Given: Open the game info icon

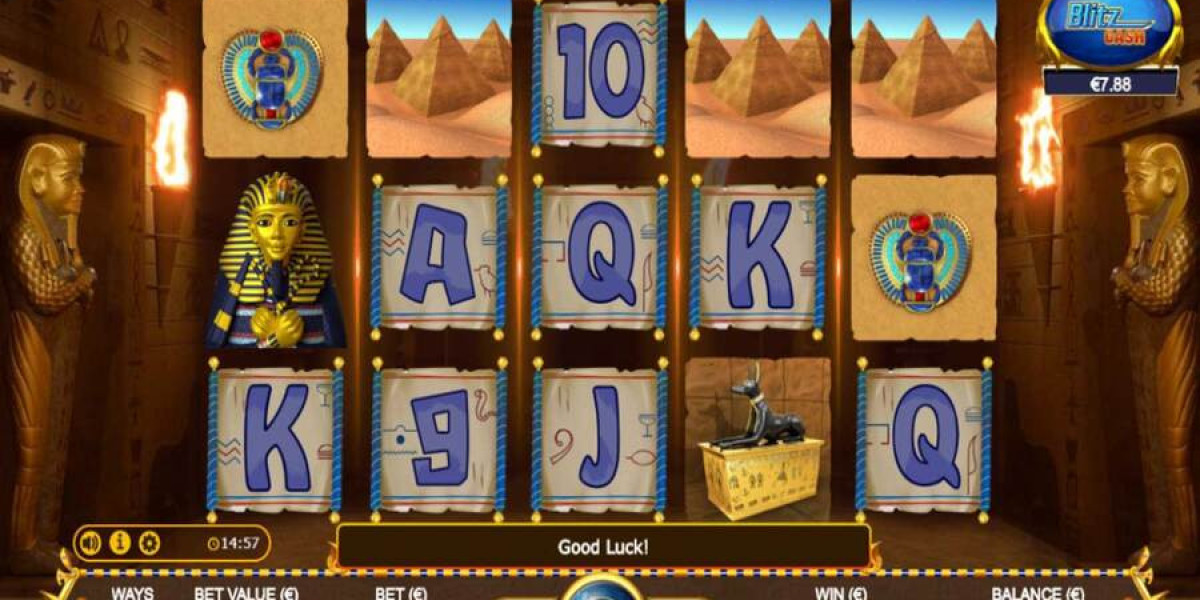Looking at the screenshot, I should (120, 543).
